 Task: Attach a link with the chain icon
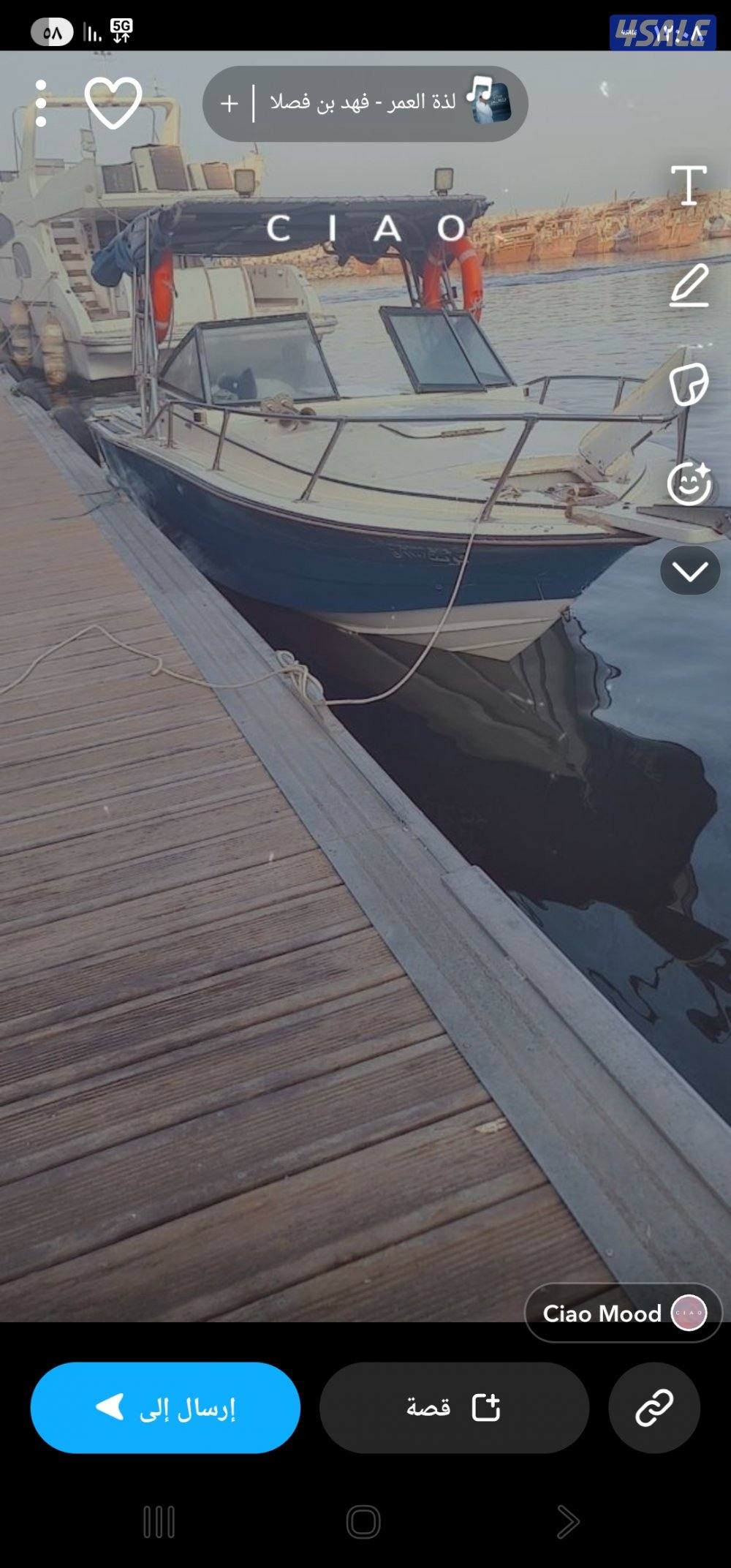coord(654,1407)
